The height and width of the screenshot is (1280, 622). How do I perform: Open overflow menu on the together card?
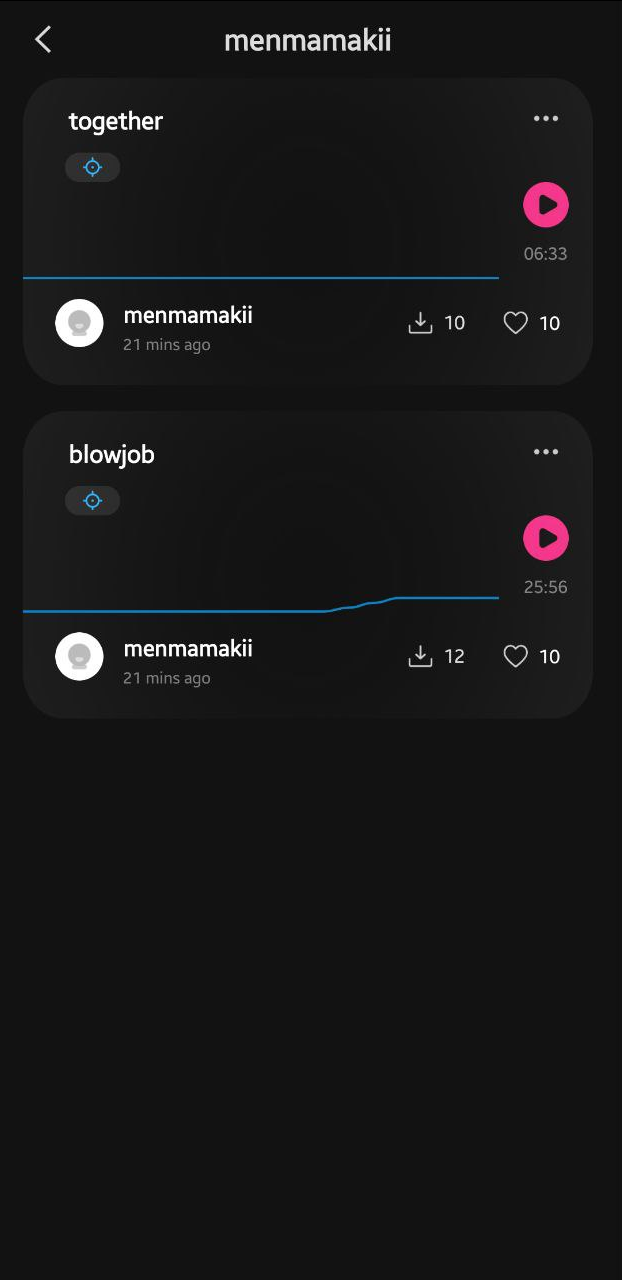[x=546, y=119]
